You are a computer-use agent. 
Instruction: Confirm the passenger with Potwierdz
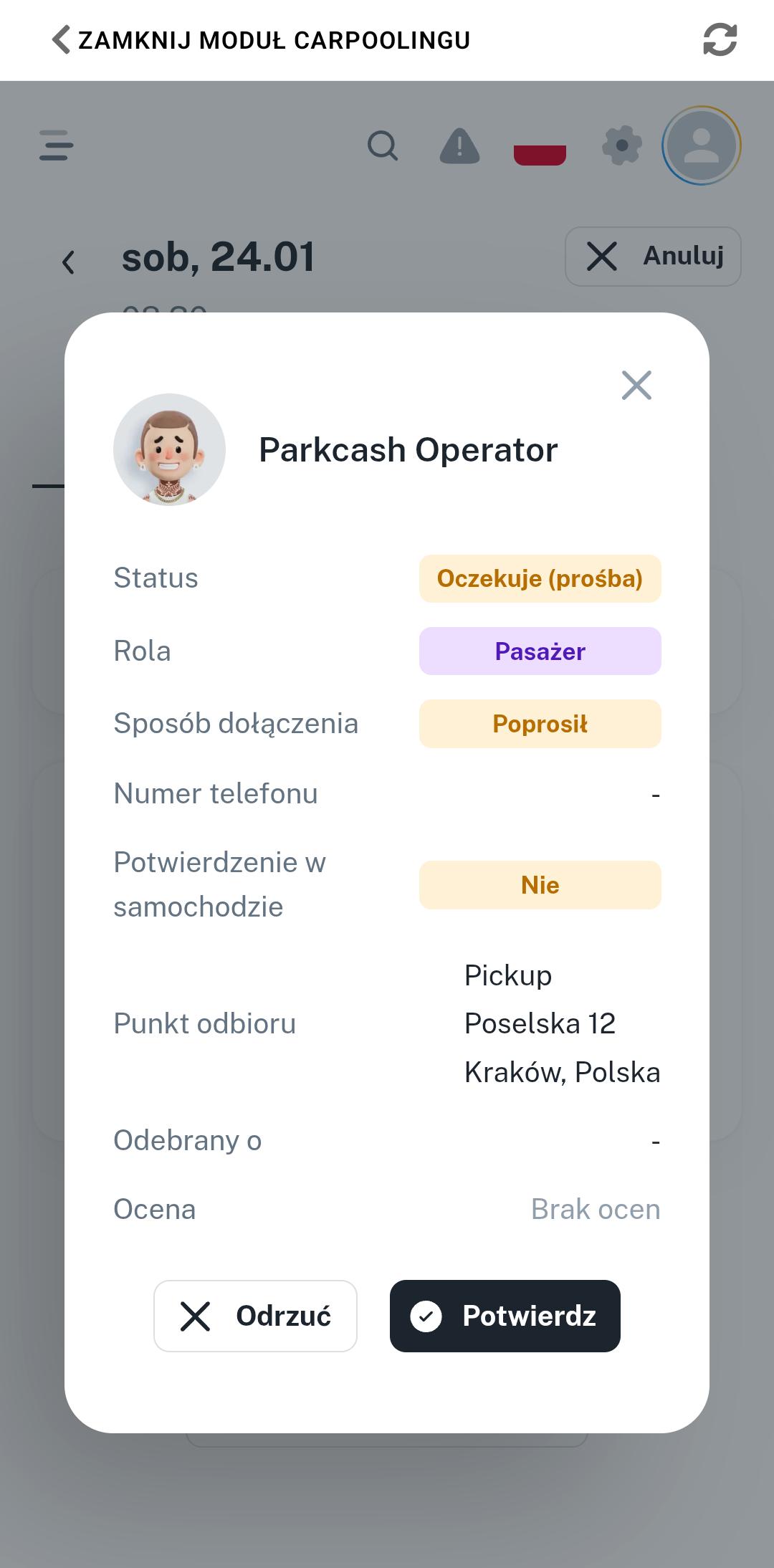(x=505, y=1316)
